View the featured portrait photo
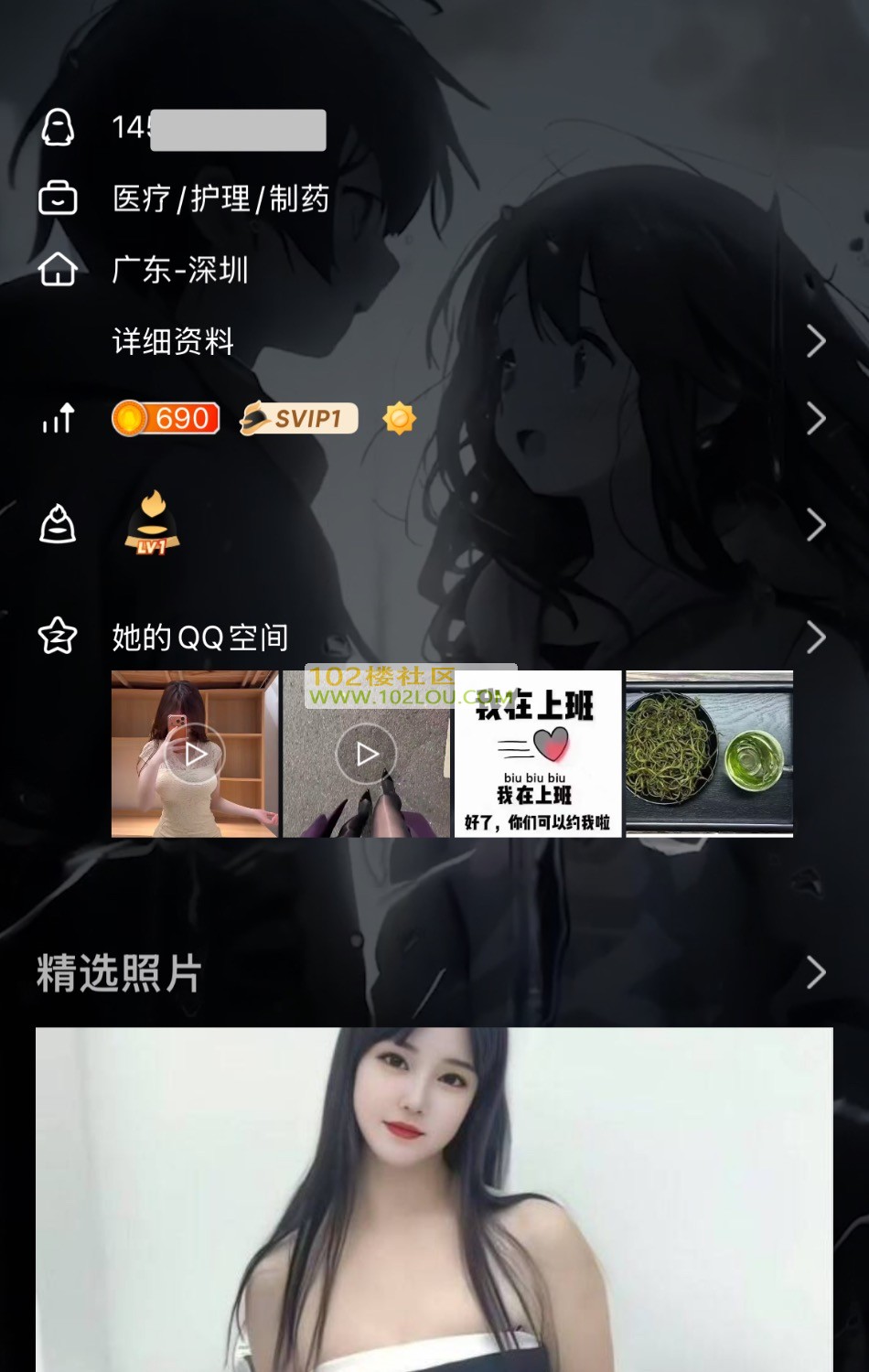 click(434, 1198)
